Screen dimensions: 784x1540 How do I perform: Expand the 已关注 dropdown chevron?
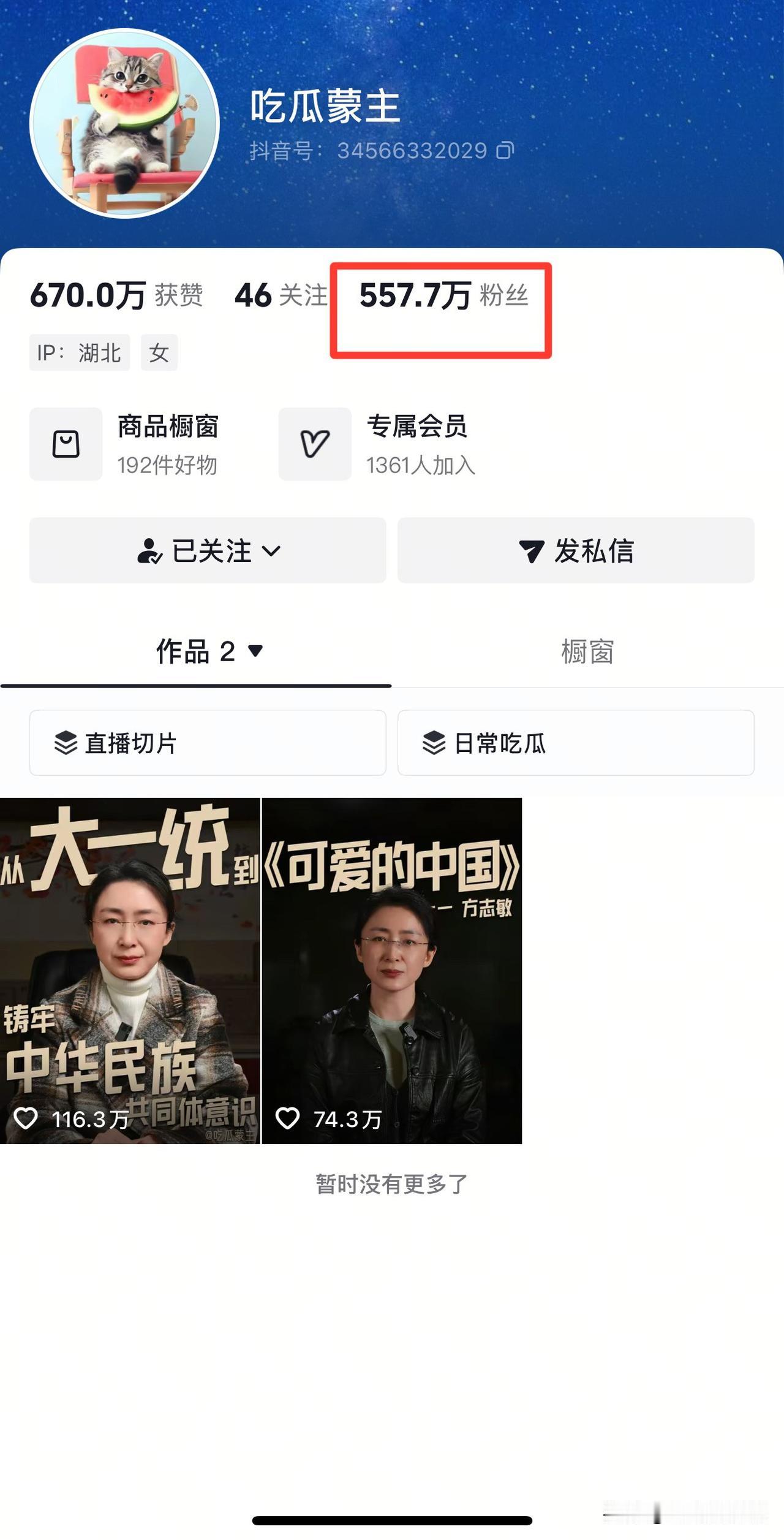271,552
